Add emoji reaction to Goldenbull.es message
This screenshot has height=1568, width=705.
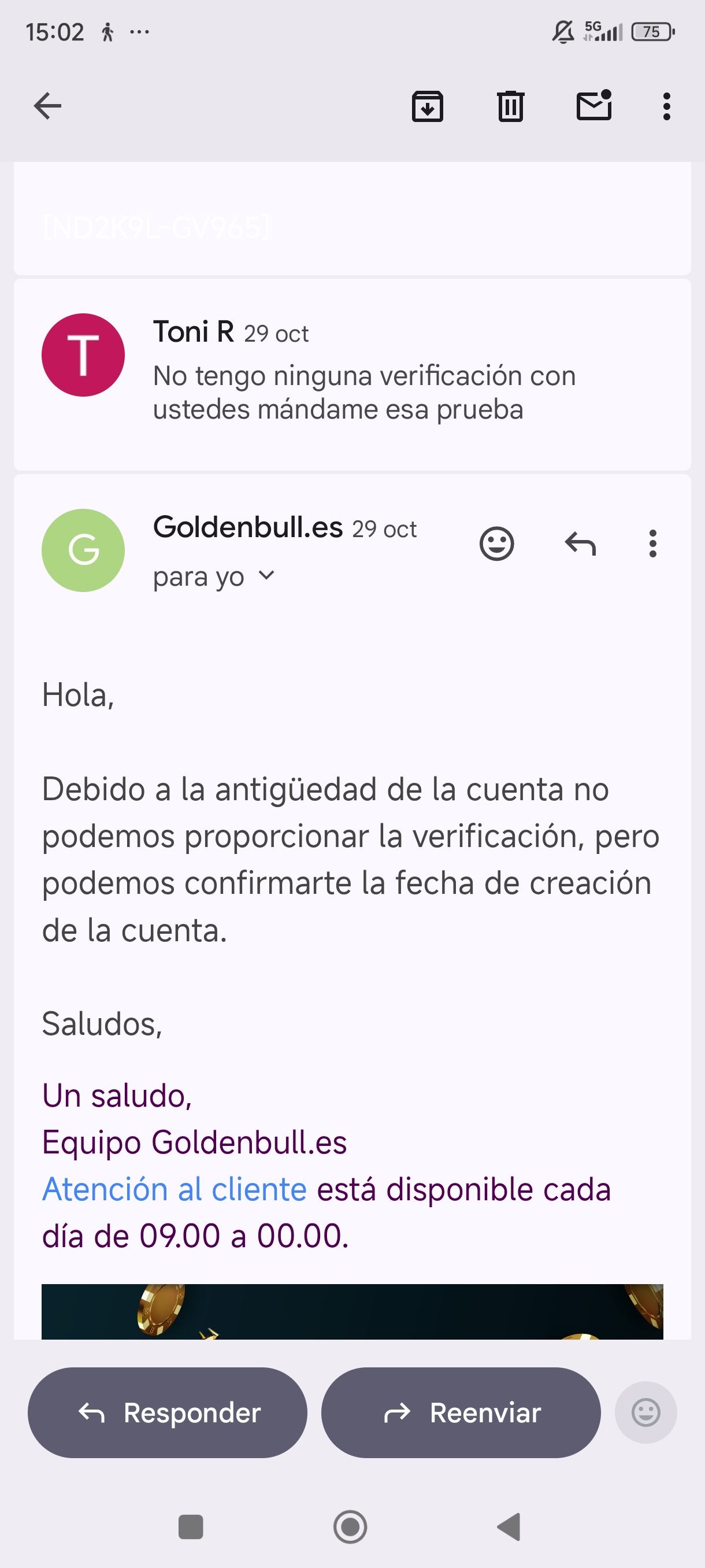496,543
